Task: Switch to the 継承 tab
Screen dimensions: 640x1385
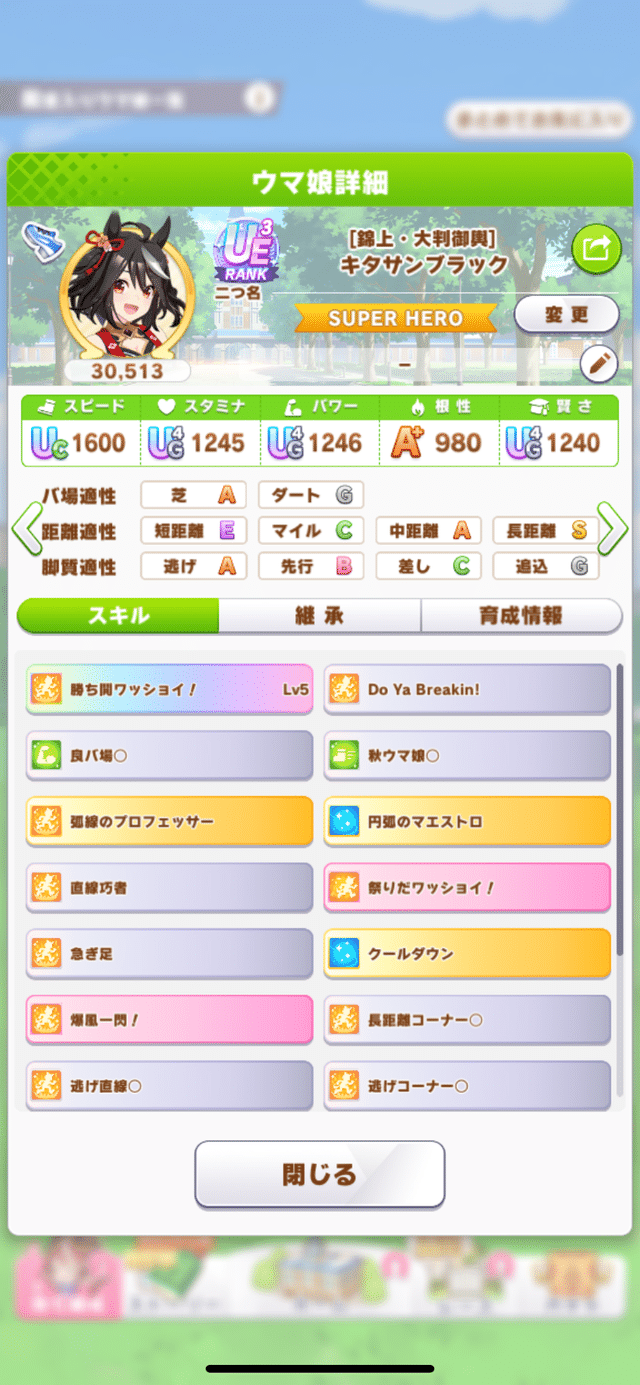Action: click(319, 615)
